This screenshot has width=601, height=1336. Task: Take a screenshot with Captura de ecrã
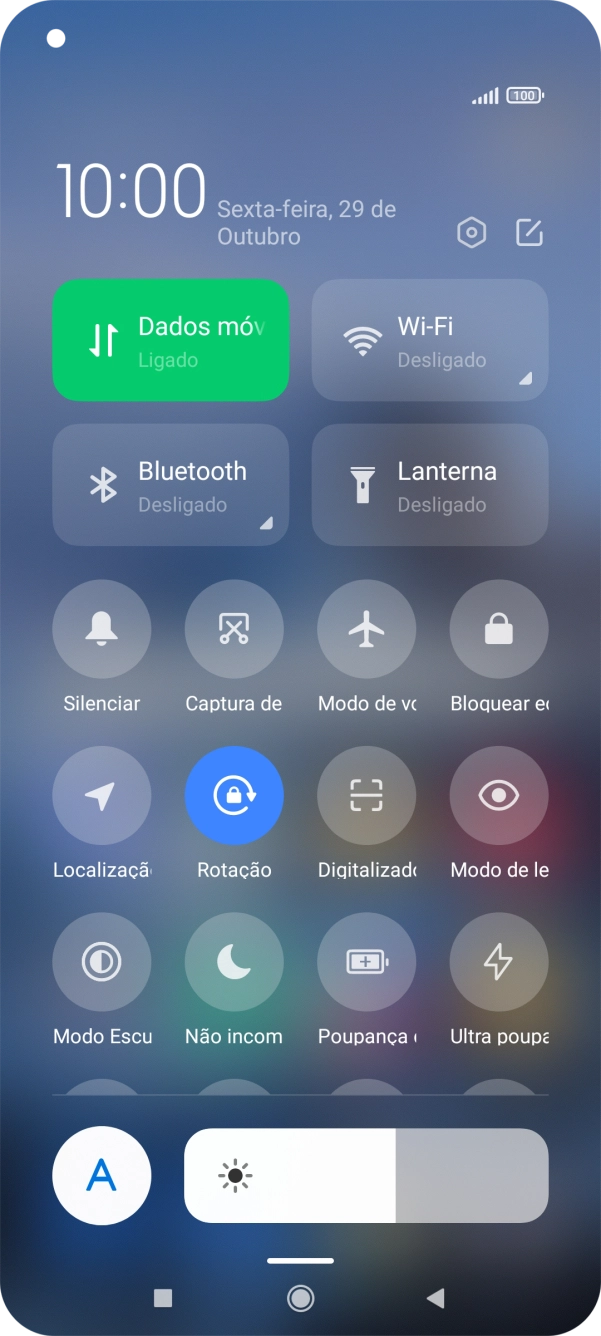click(x=234, y=629)
